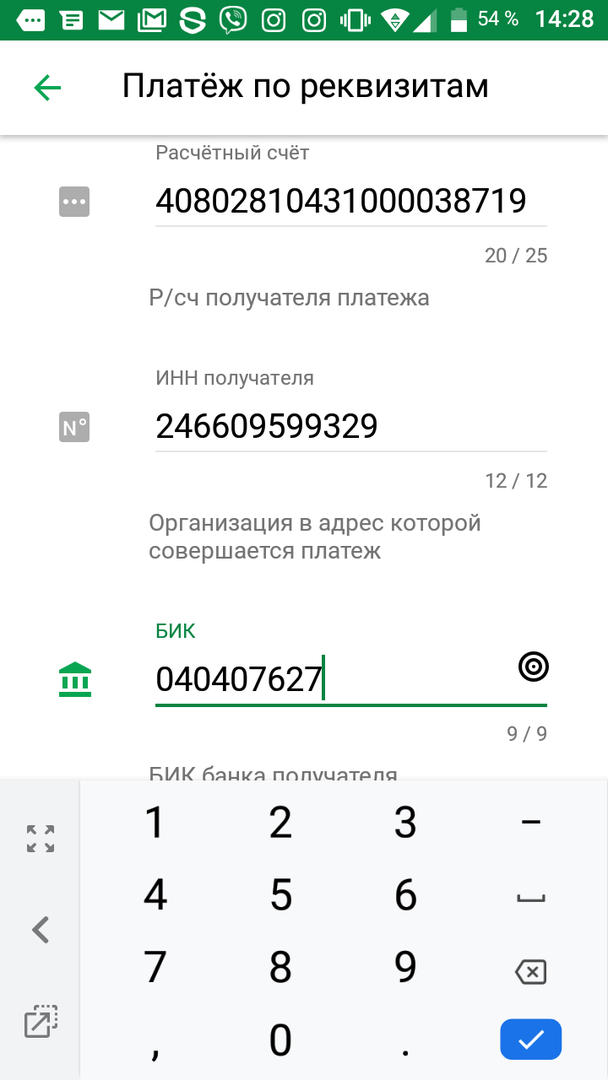Image resolution: width=608 pixels, height=1080 pixels.
Task: Go back from Платёж по реквизитам
Action: (47, 87)
